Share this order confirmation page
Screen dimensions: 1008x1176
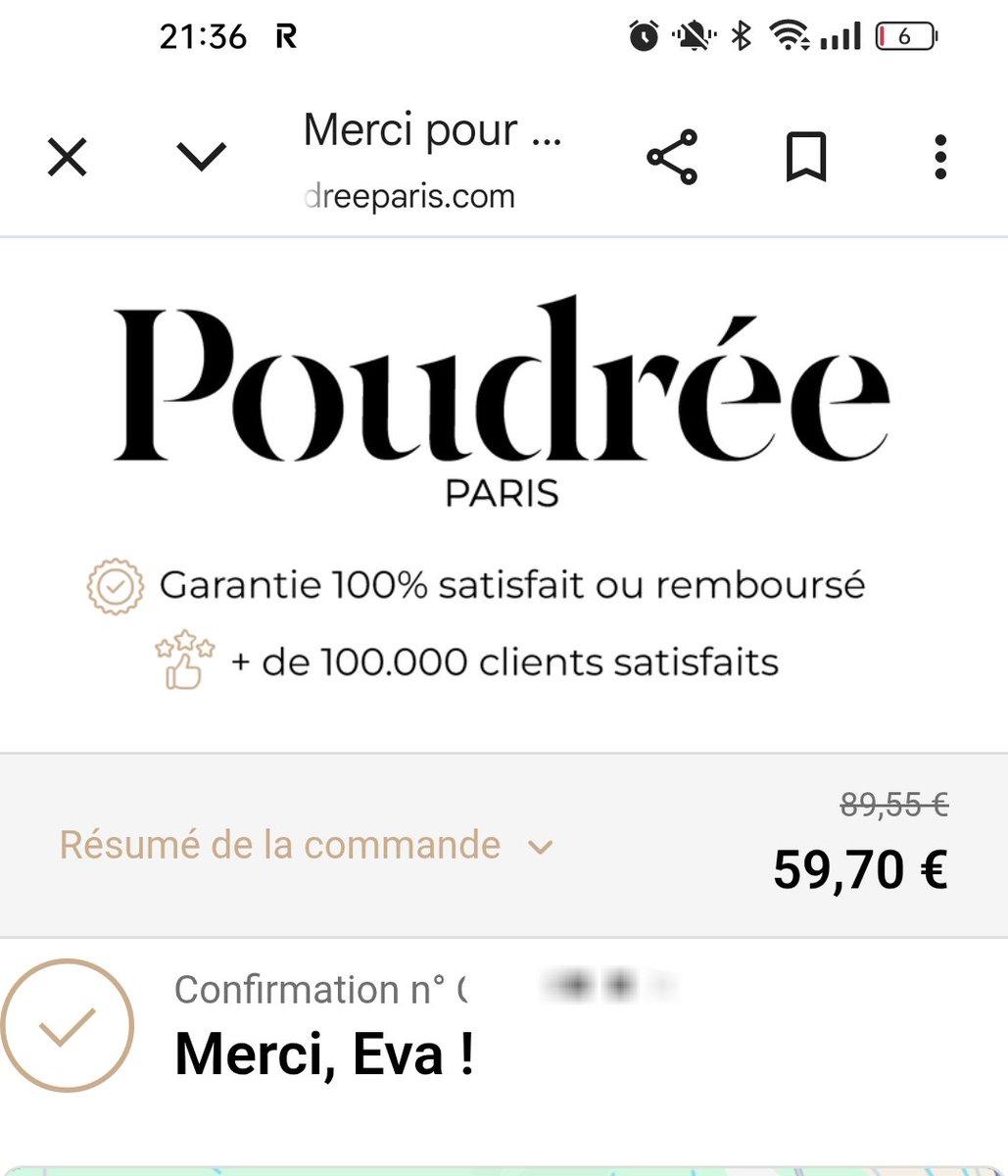672,157
